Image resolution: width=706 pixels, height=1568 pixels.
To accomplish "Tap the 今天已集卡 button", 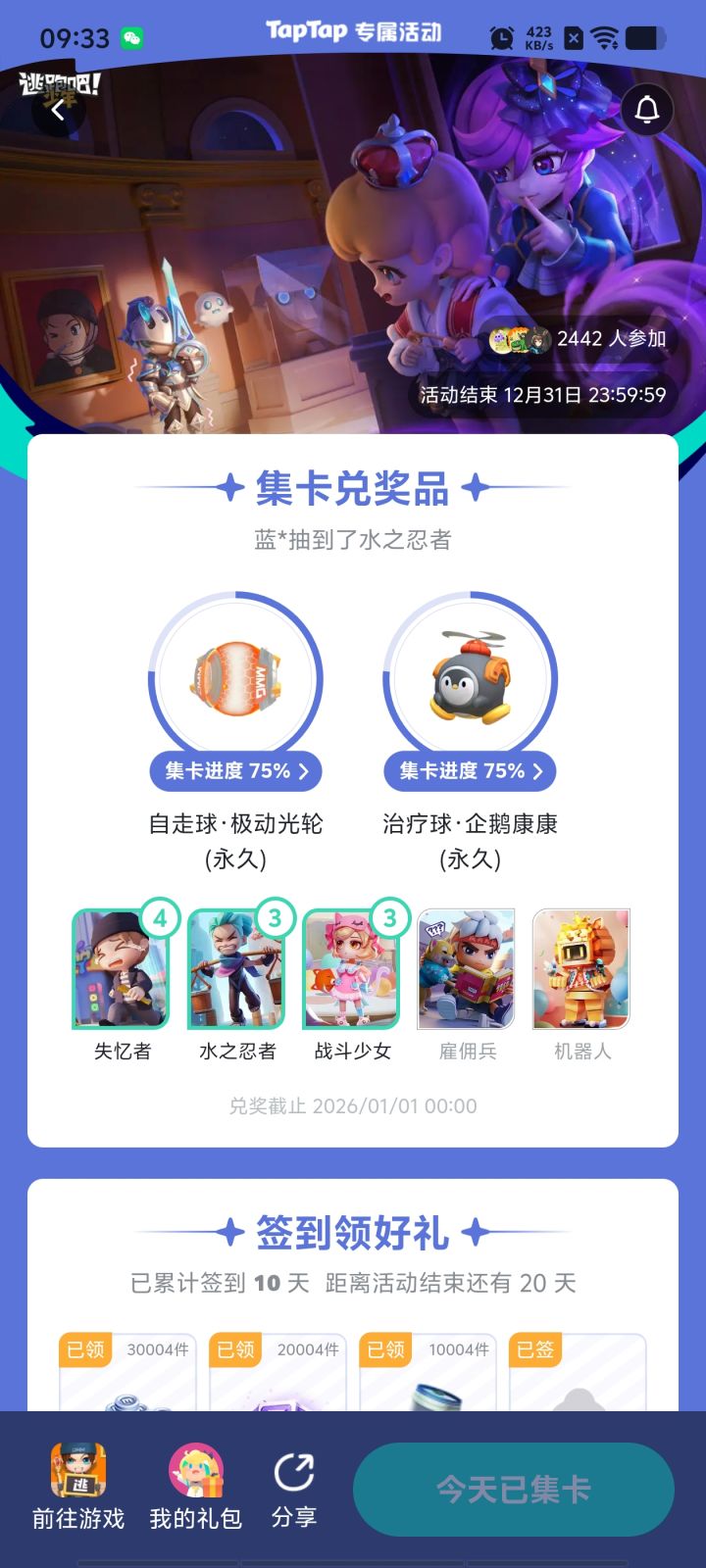I will [513, 1489].
